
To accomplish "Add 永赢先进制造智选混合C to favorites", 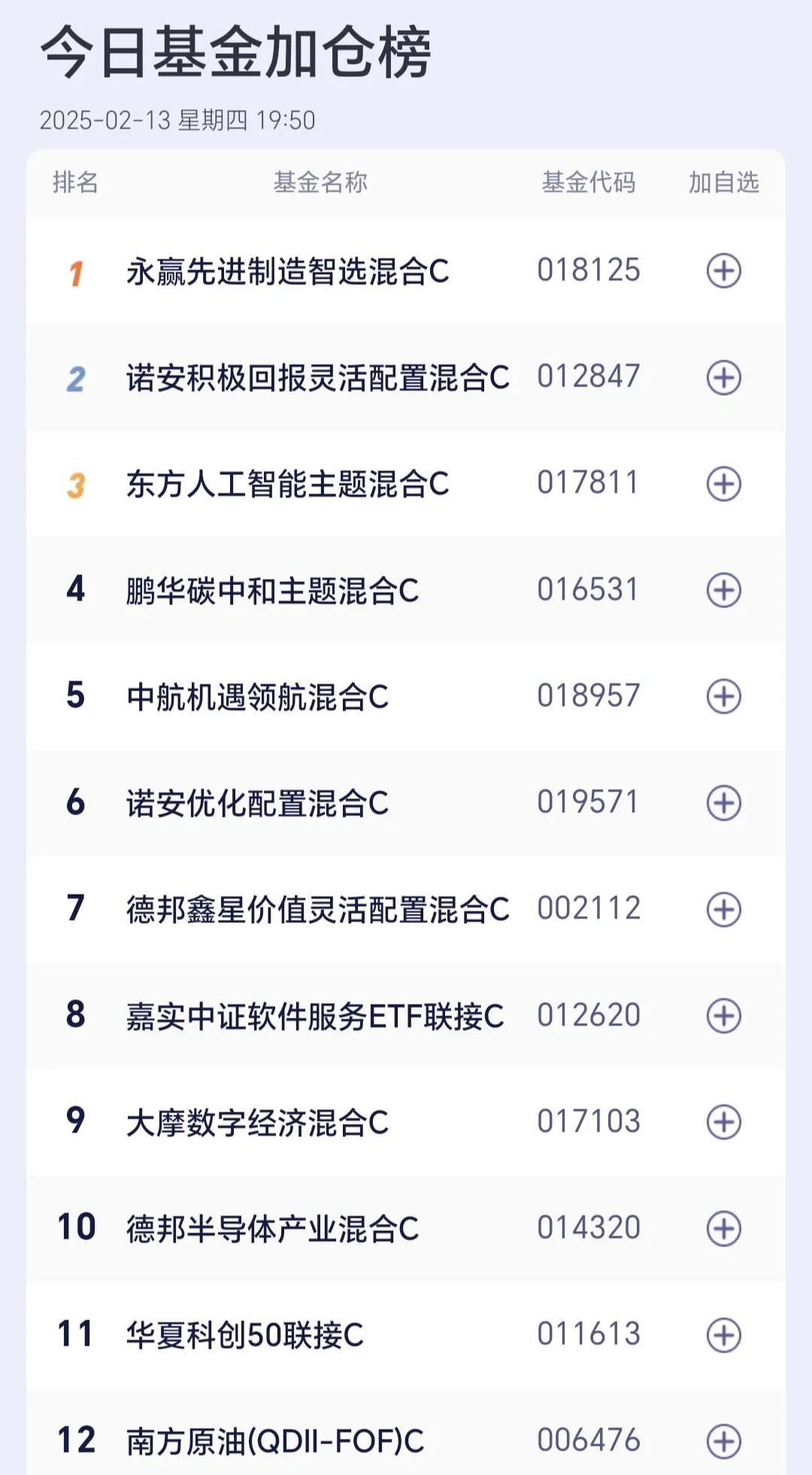I will 724,272.
